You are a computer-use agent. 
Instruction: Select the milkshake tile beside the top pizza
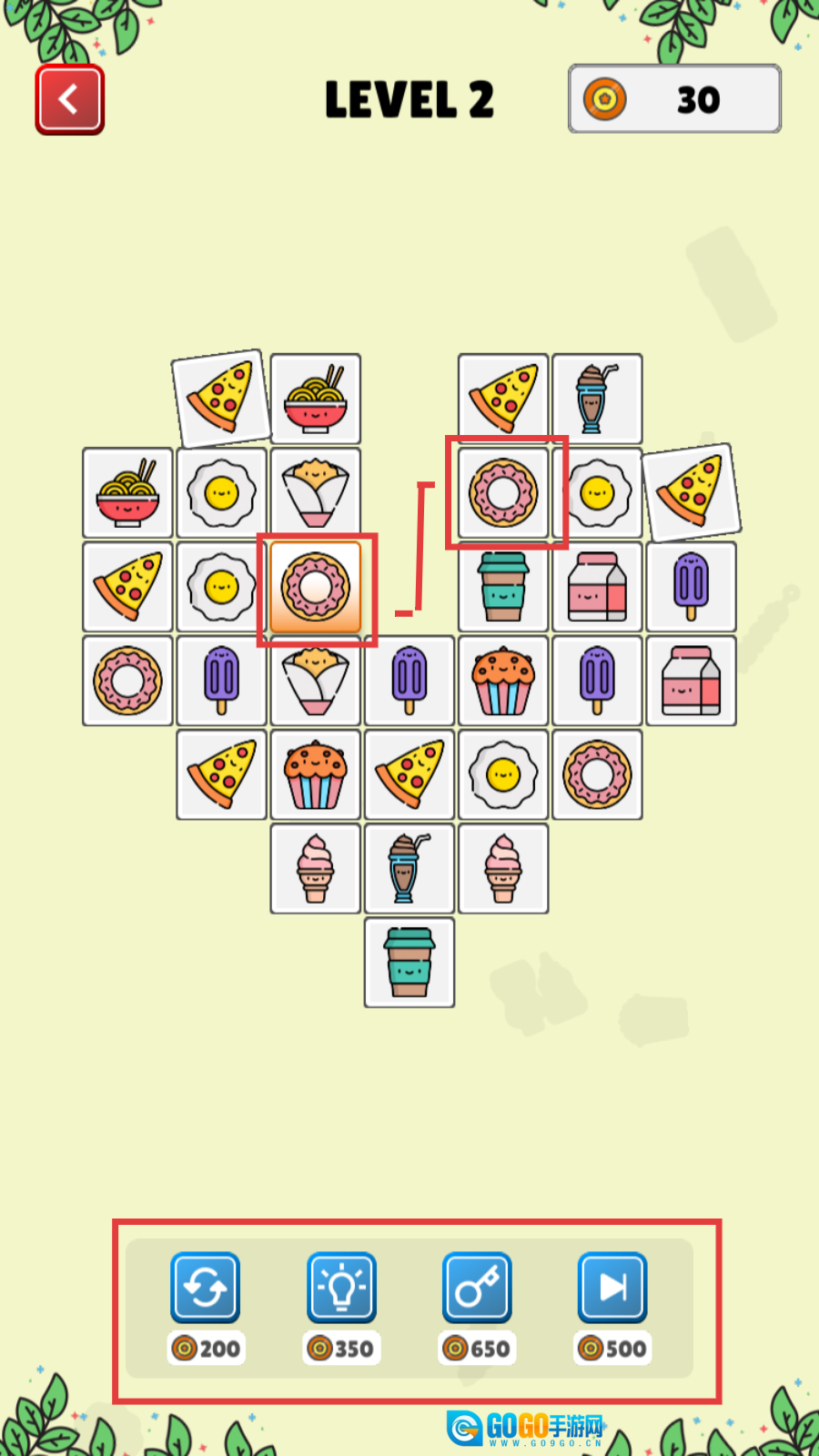click(x=597, y=399)
